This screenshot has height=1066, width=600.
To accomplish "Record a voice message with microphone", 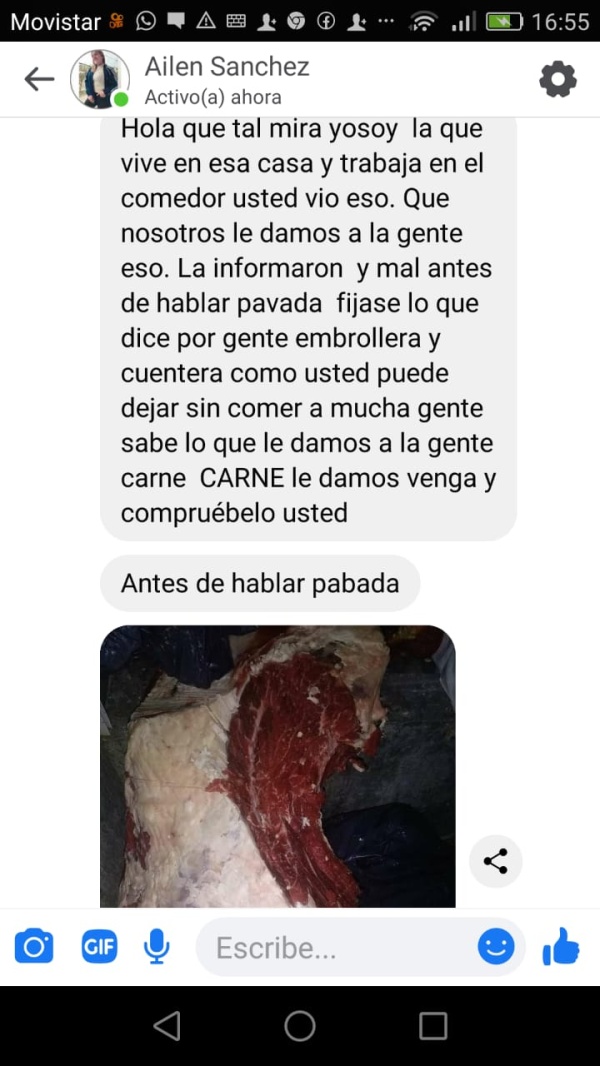I will pyautogui.click(x=156, y=946).
